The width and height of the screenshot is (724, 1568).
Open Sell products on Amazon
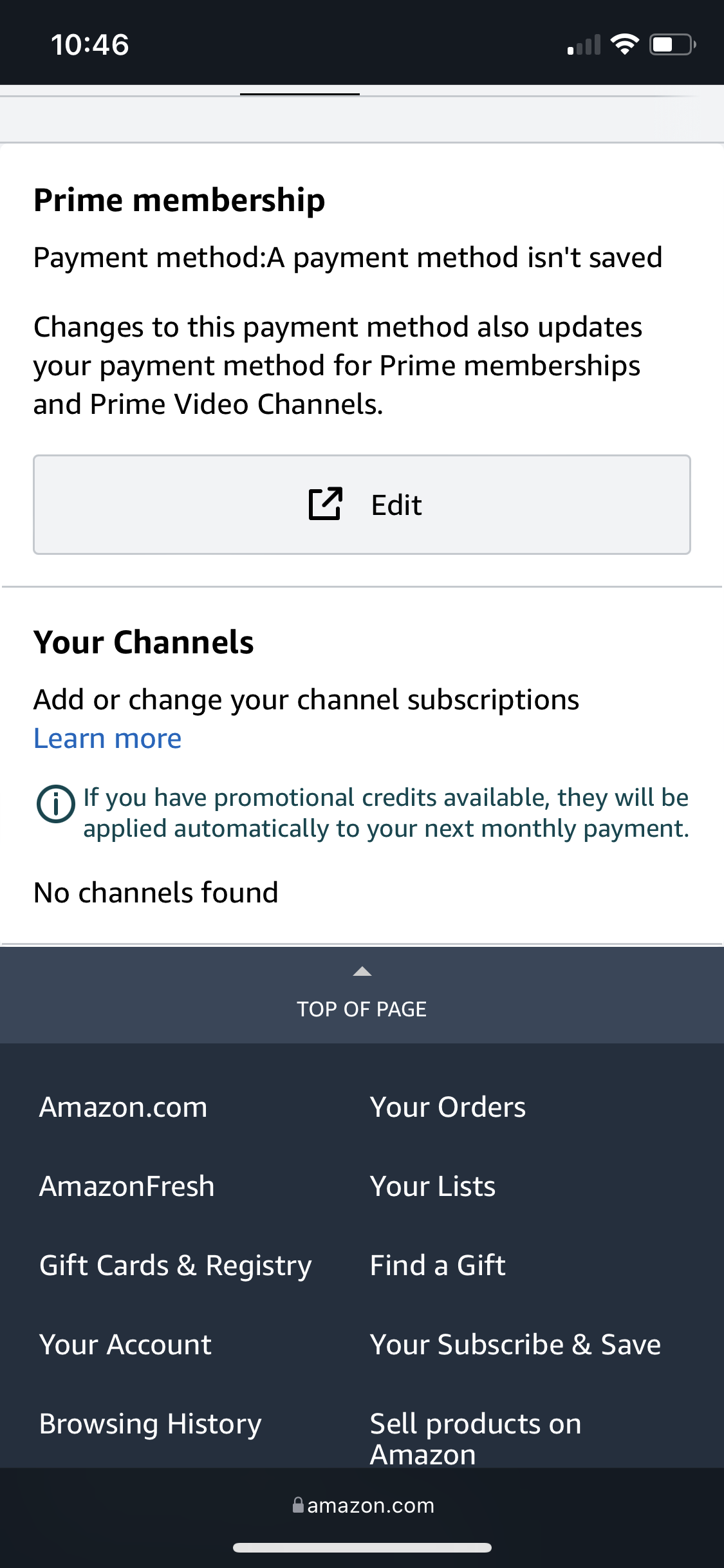tap(476, 1438)
